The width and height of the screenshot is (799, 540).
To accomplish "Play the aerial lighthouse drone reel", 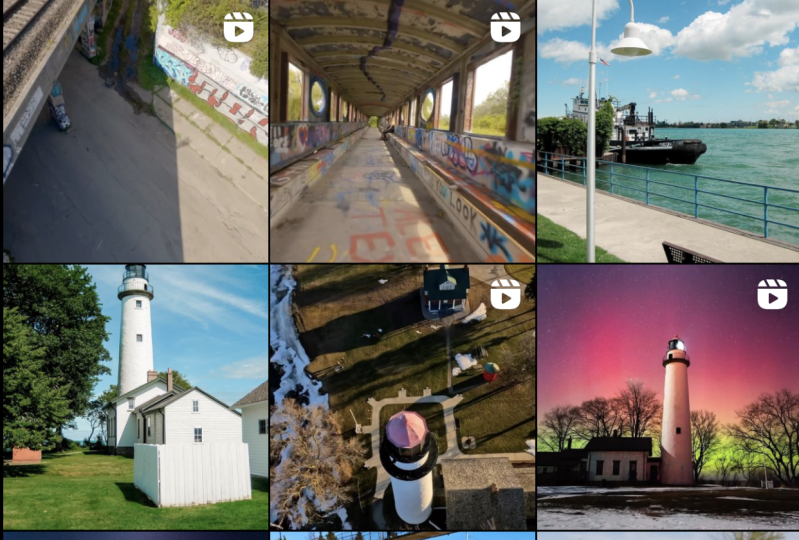I will 402,397.
